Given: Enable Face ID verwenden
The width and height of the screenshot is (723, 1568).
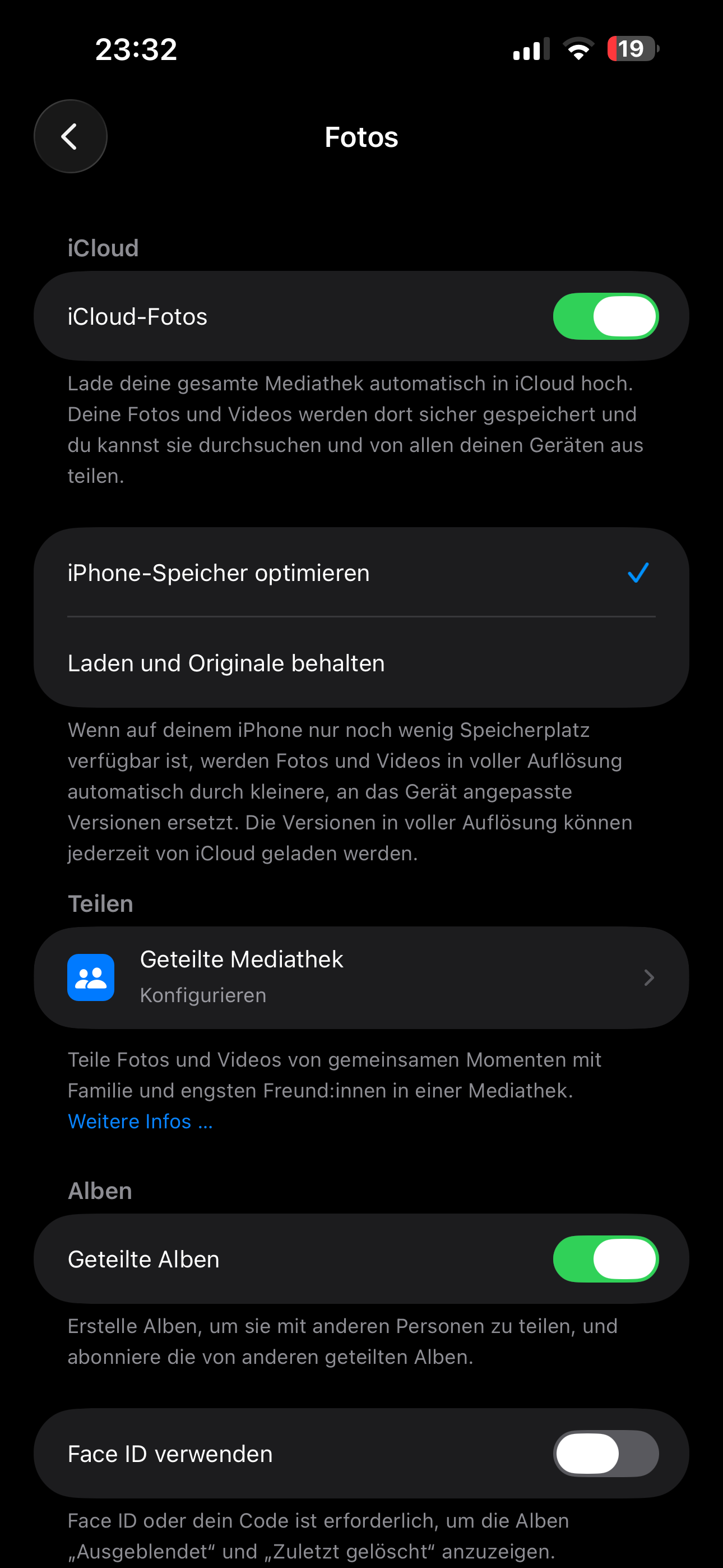Looking at the screenshot, I should click(605, 1454).
